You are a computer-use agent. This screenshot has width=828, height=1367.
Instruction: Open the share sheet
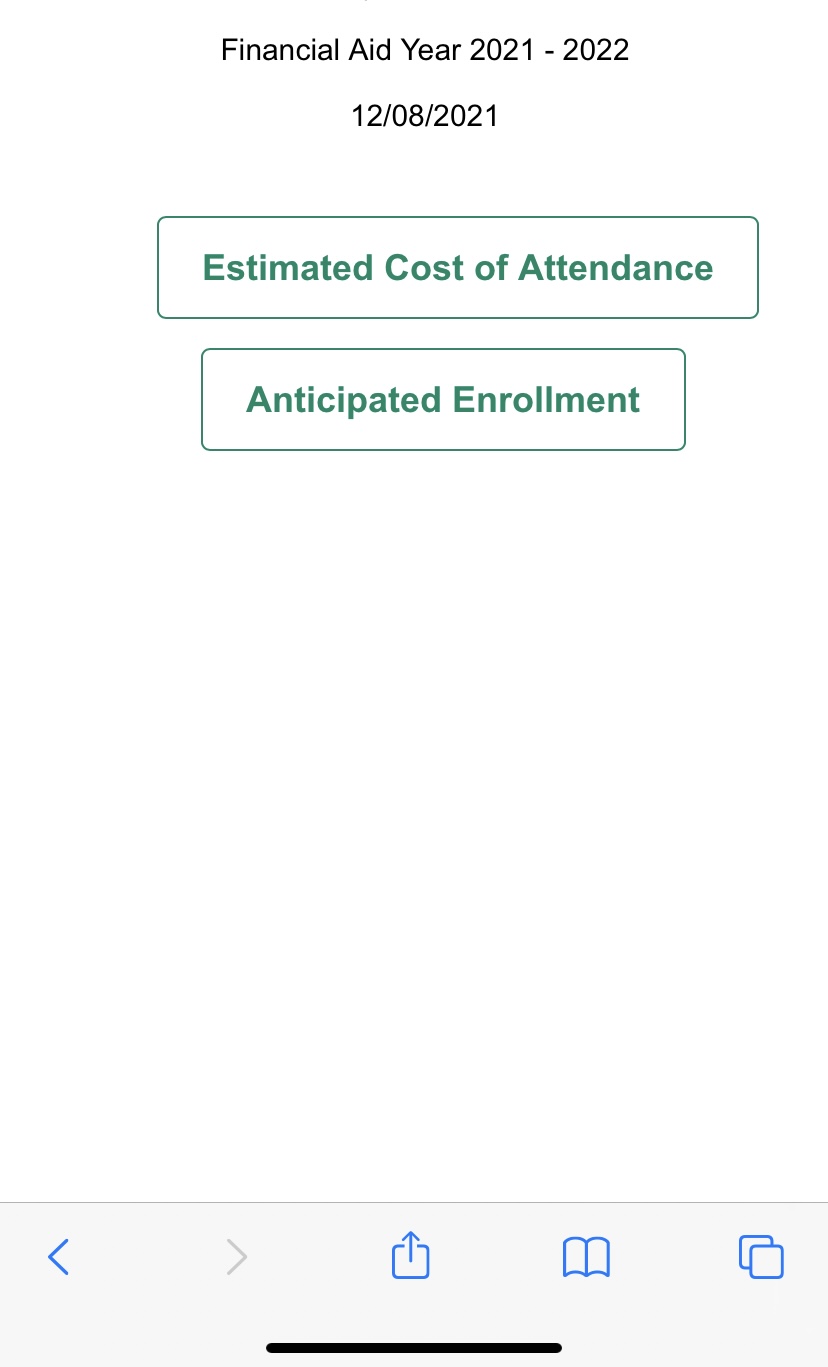(x=410, y=1256)
